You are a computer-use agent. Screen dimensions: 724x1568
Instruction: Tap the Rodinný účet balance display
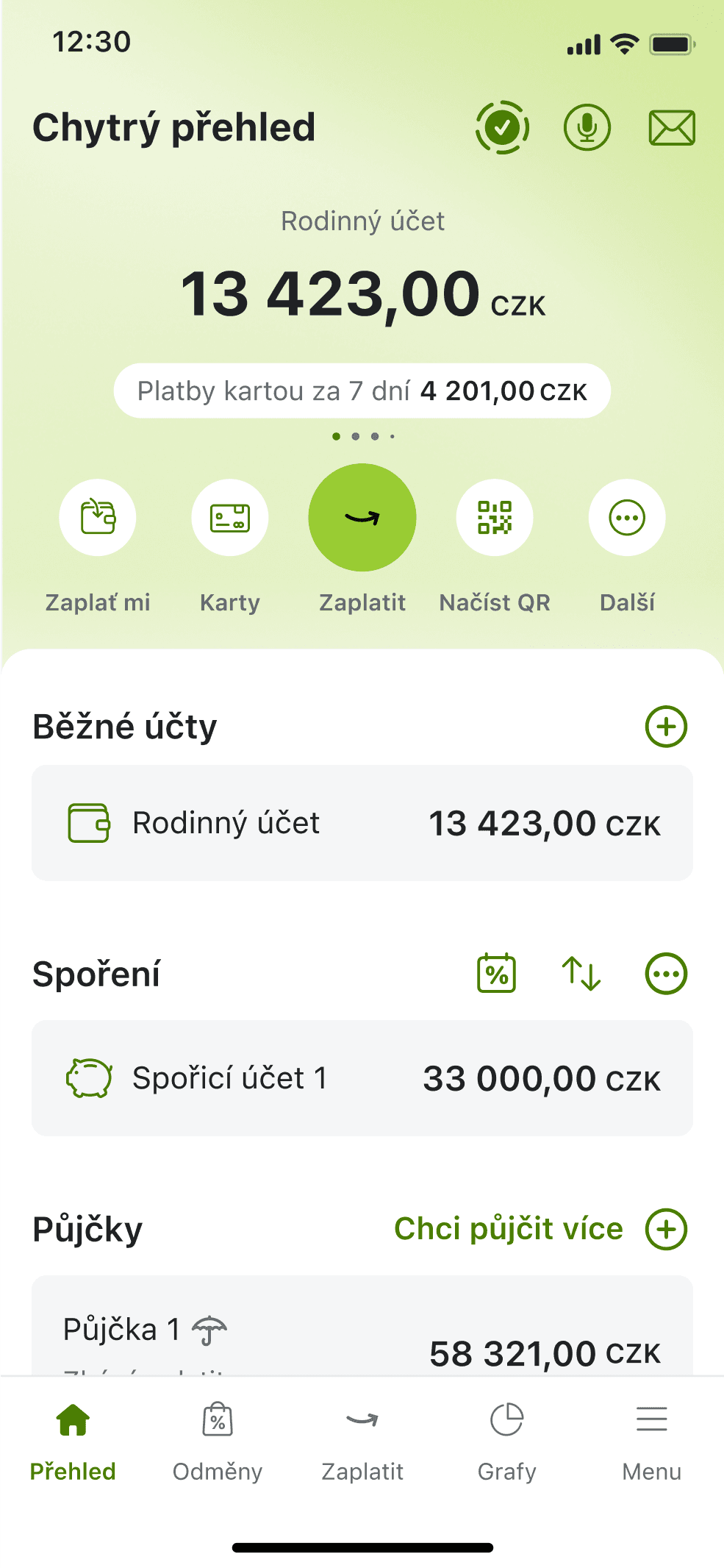(x=362, y=293)
